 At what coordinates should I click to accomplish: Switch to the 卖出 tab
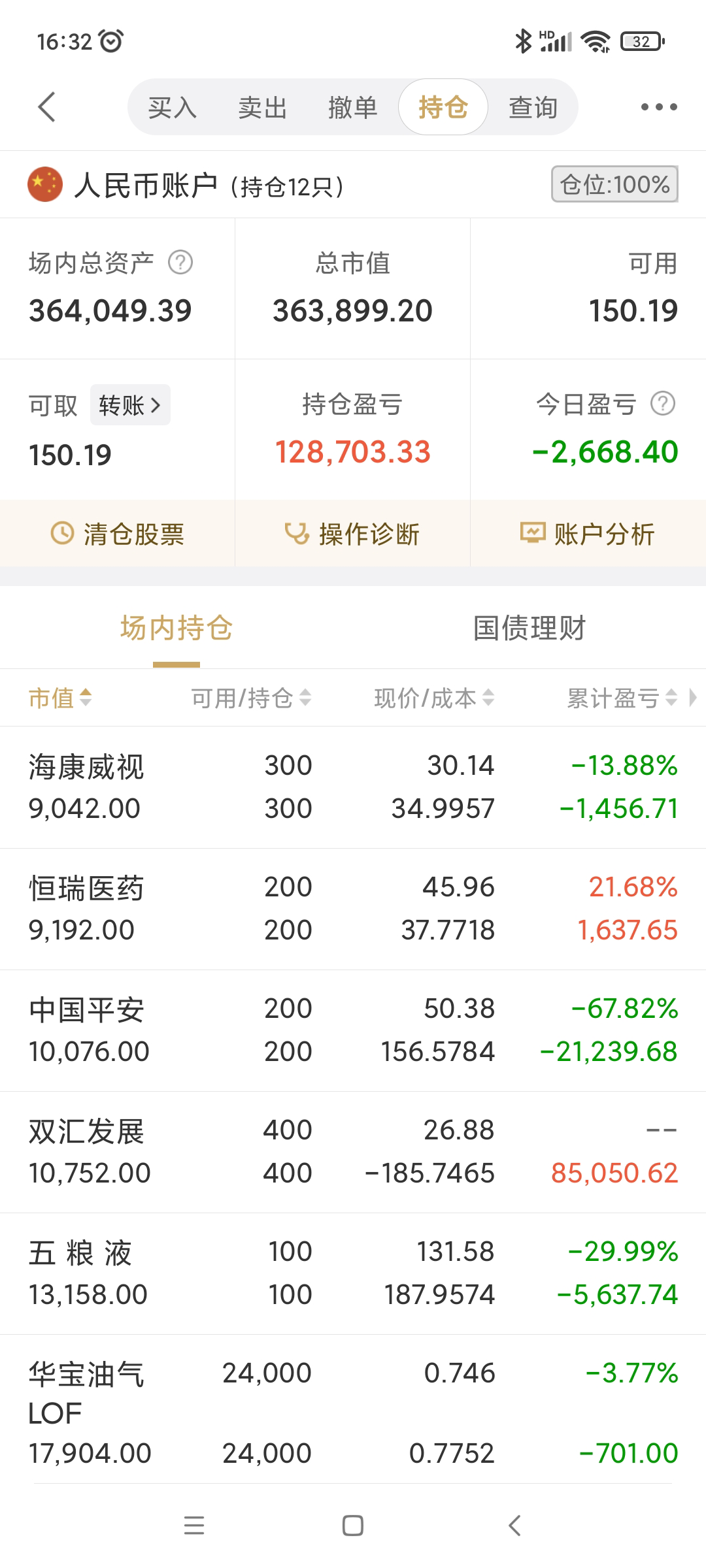pos(262,108)
